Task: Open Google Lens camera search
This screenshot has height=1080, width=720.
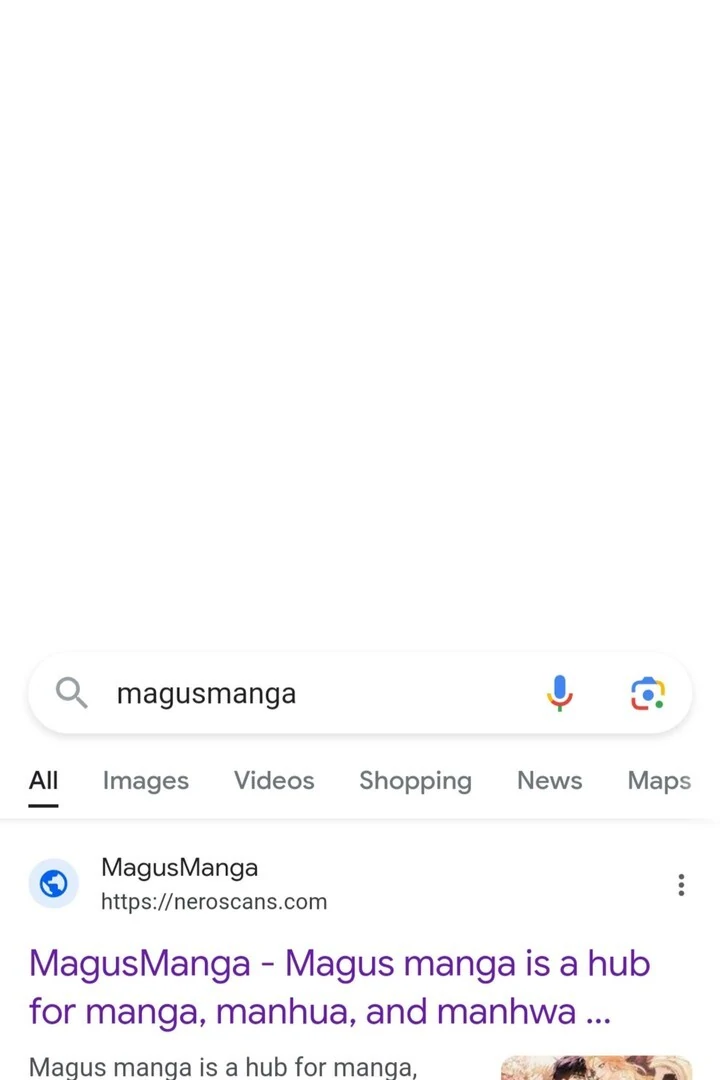Action: (x=648, y=693)
